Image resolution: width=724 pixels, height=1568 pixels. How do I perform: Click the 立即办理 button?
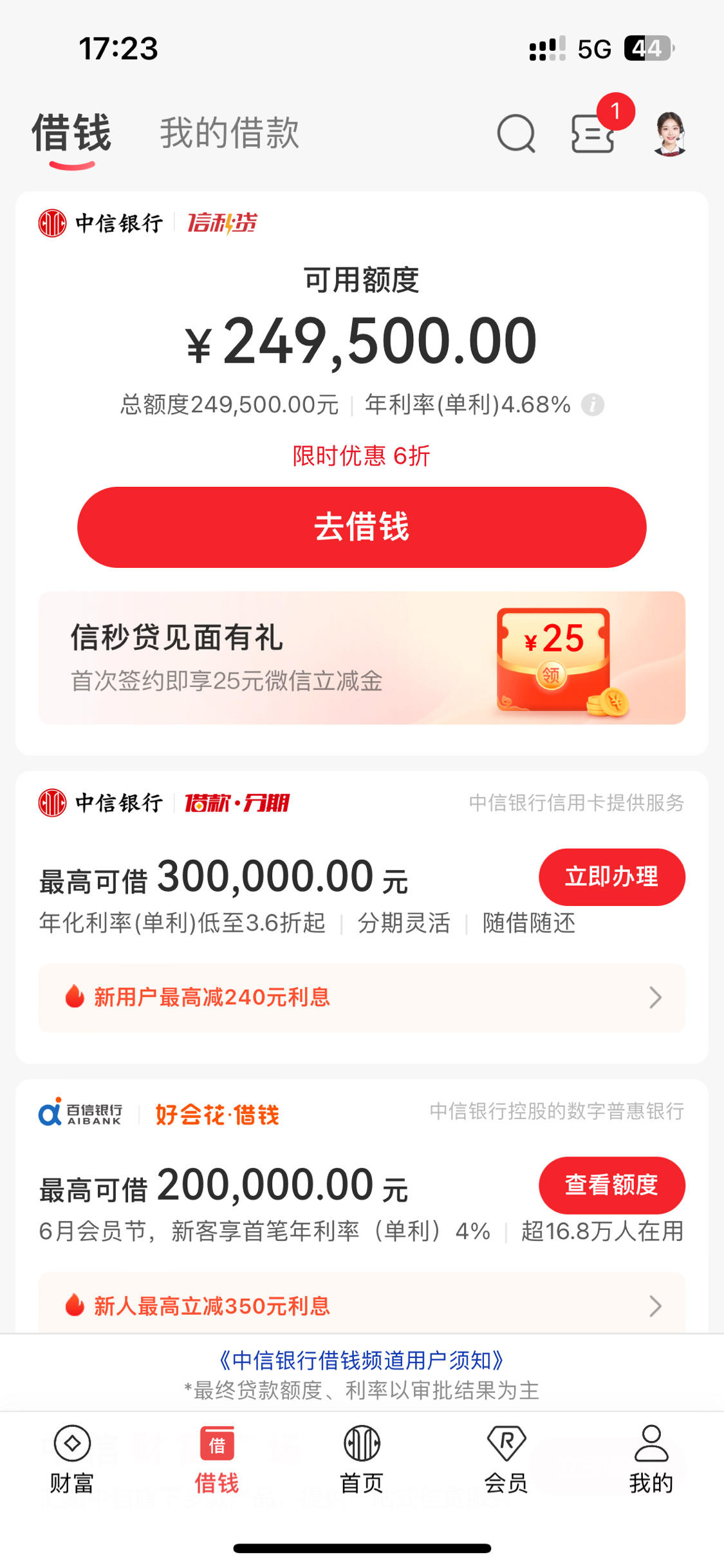(x=611, y=876)
